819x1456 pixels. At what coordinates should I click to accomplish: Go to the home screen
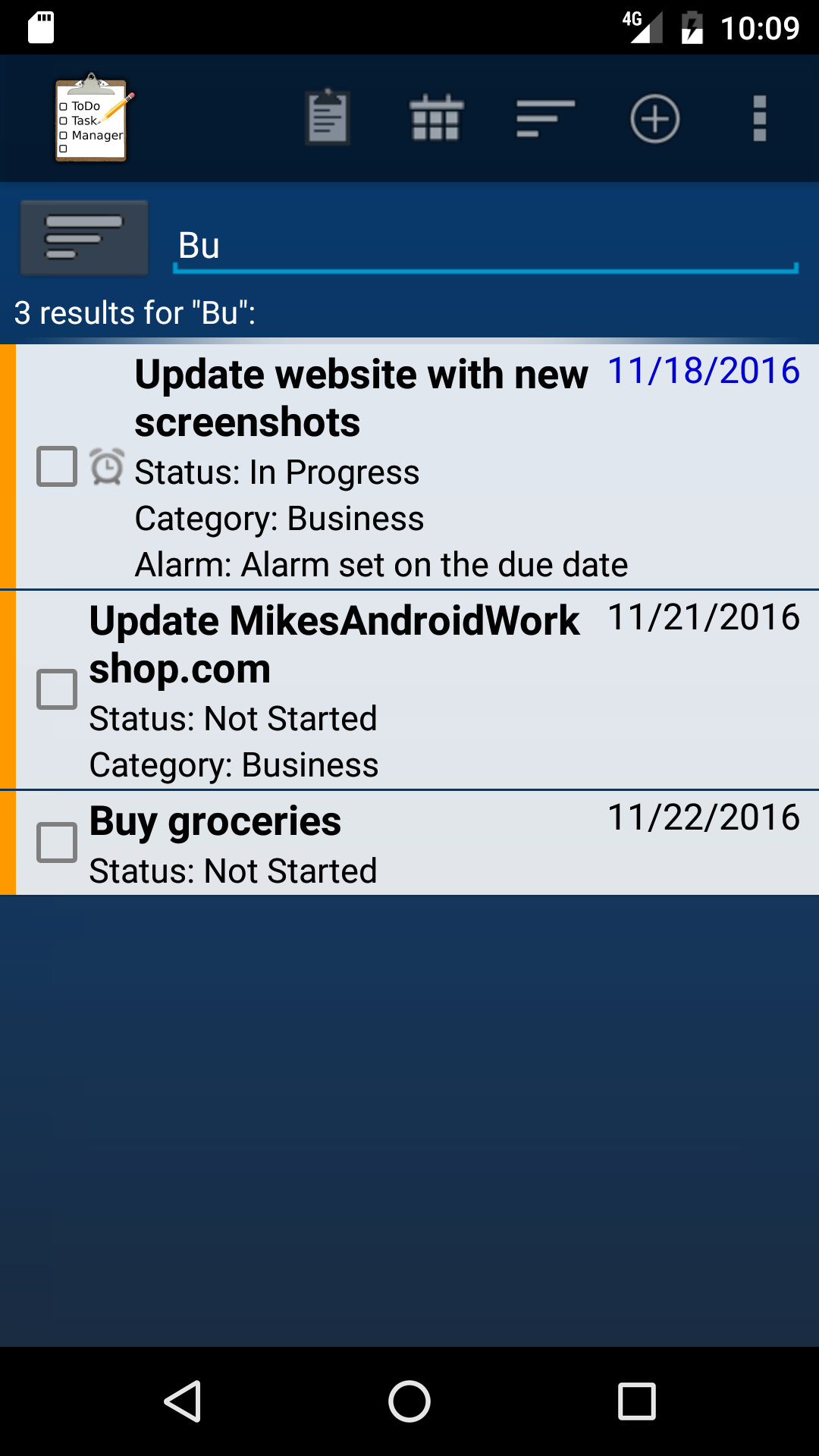409,1401
